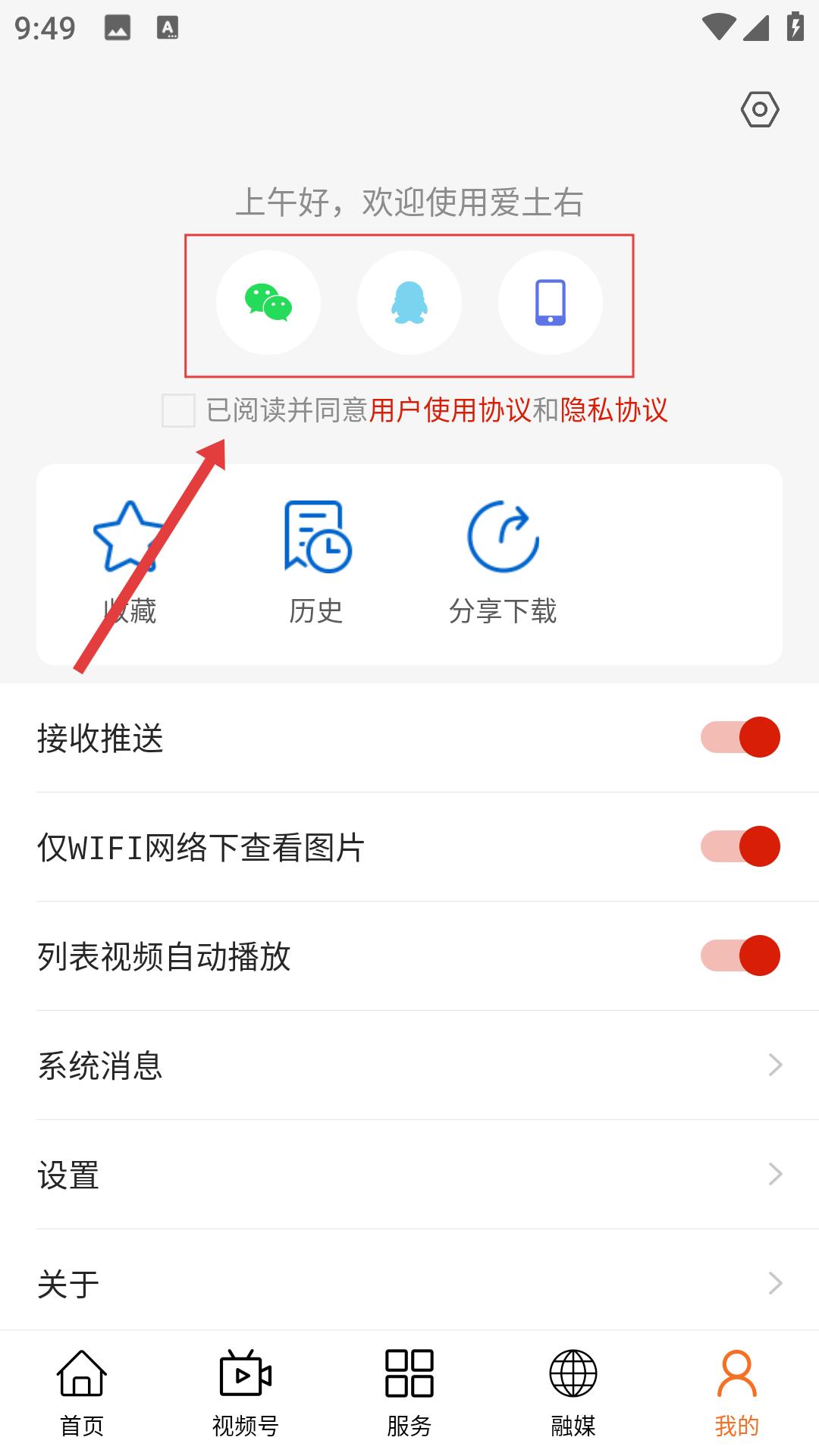Open 系统消息 row
The width and height of the screenshot is (819, 1456).
pos(409,1065)
